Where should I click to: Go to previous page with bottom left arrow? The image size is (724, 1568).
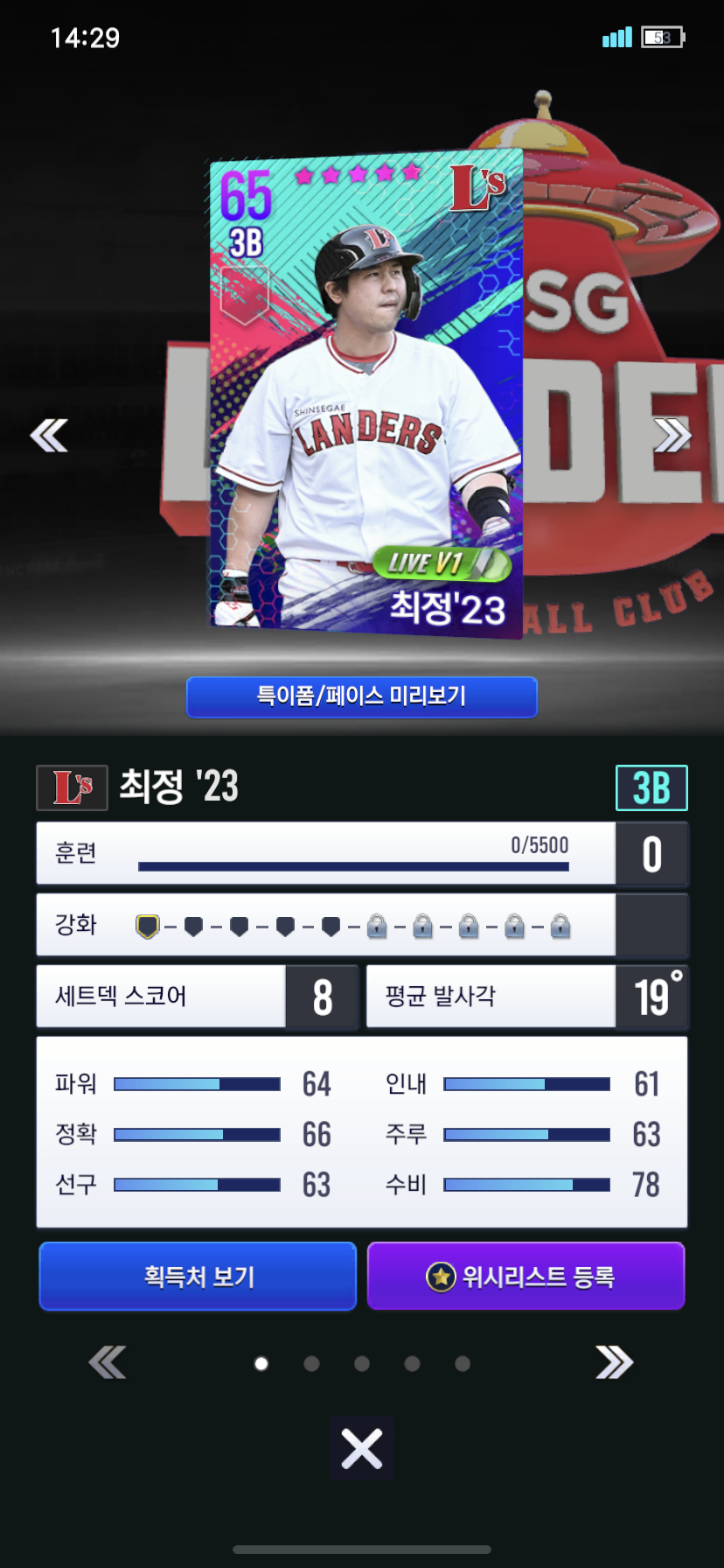point(108,1362)
